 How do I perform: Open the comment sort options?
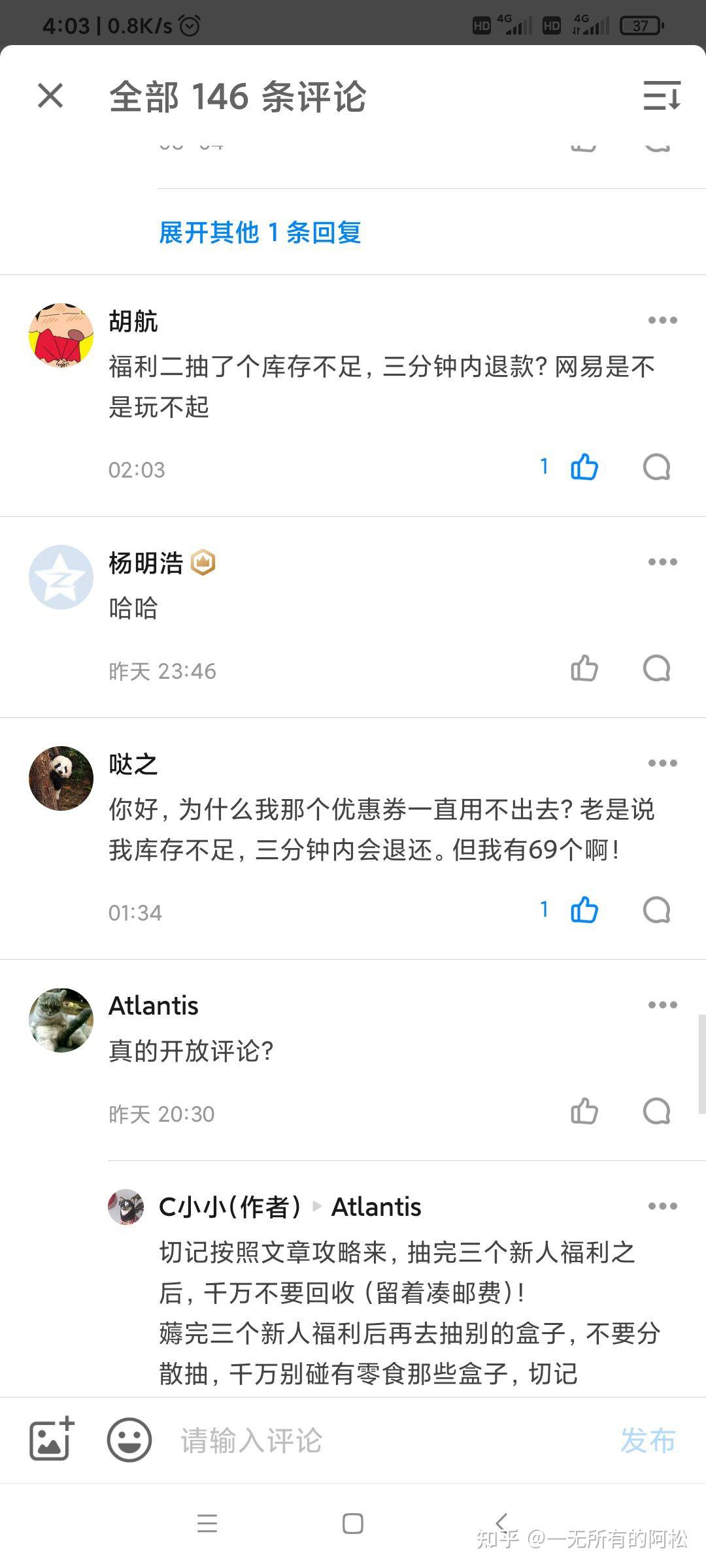[x=662, y=96]
